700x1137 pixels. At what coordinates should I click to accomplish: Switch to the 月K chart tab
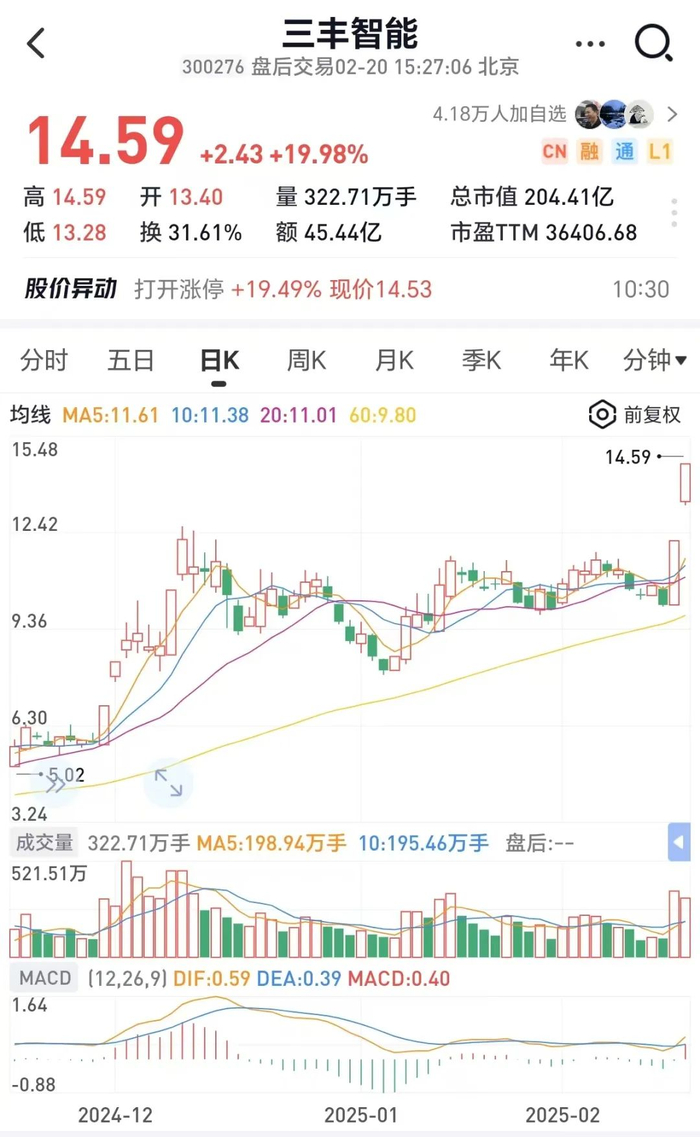[x=394, y=360]
